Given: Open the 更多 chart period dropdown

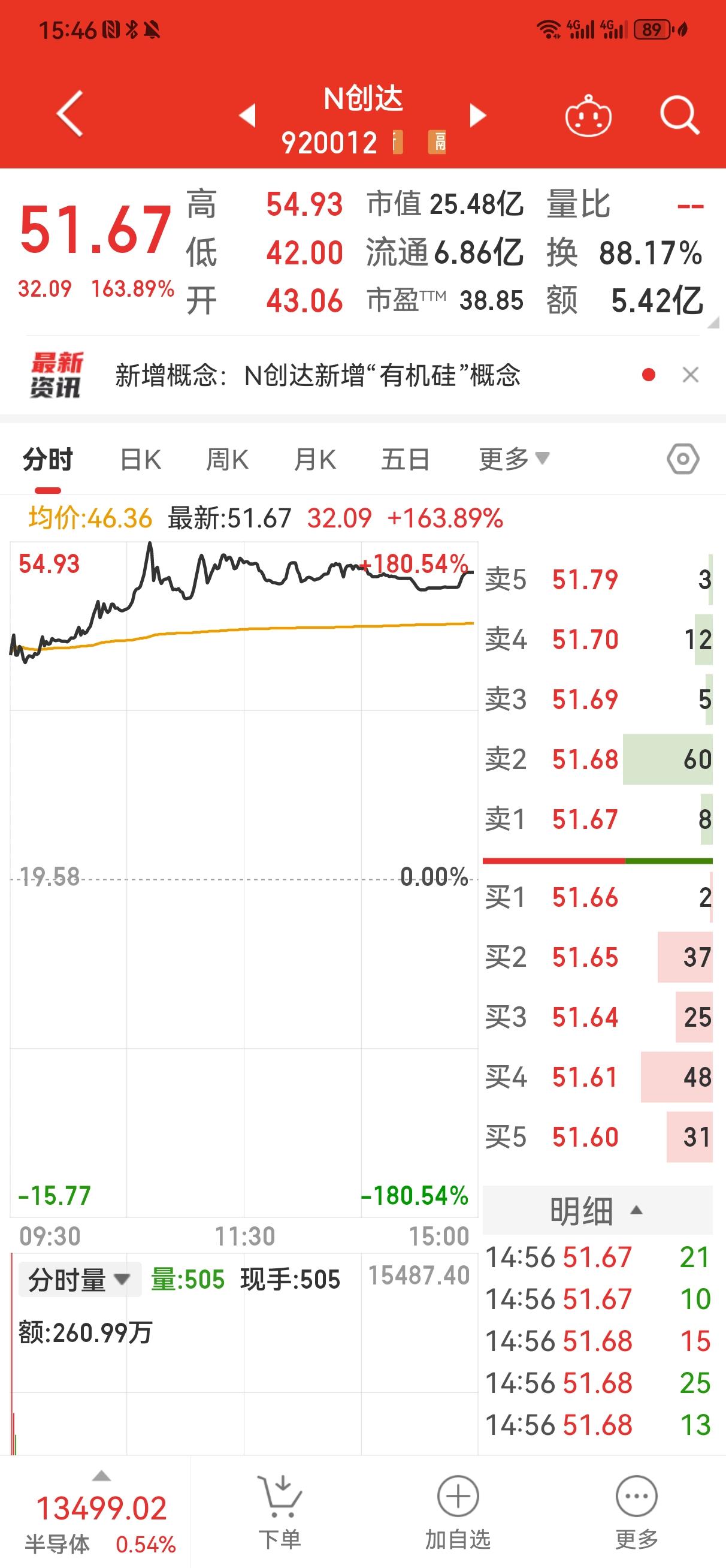Looking at the screenshot, I should 511,459.
